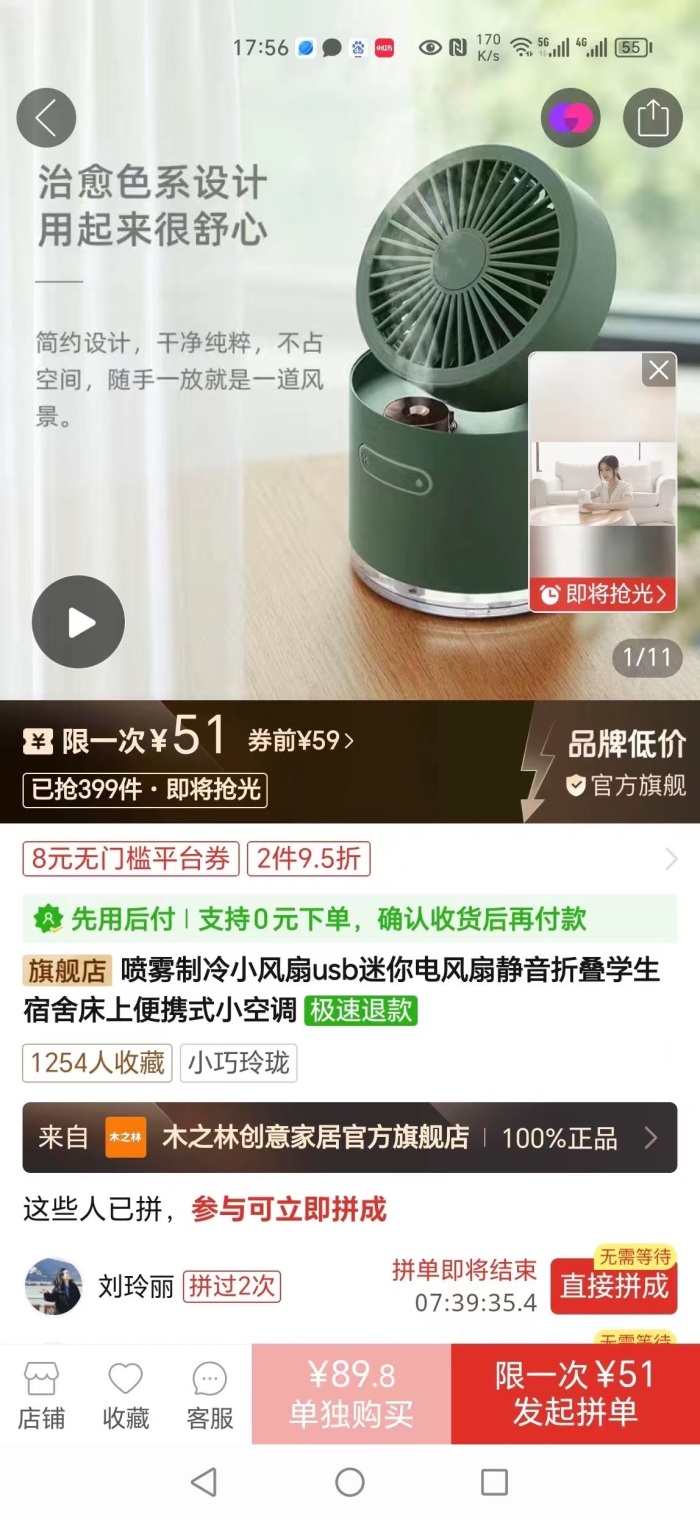
Task: Open the purple-red circular icon
Action: 570,118
